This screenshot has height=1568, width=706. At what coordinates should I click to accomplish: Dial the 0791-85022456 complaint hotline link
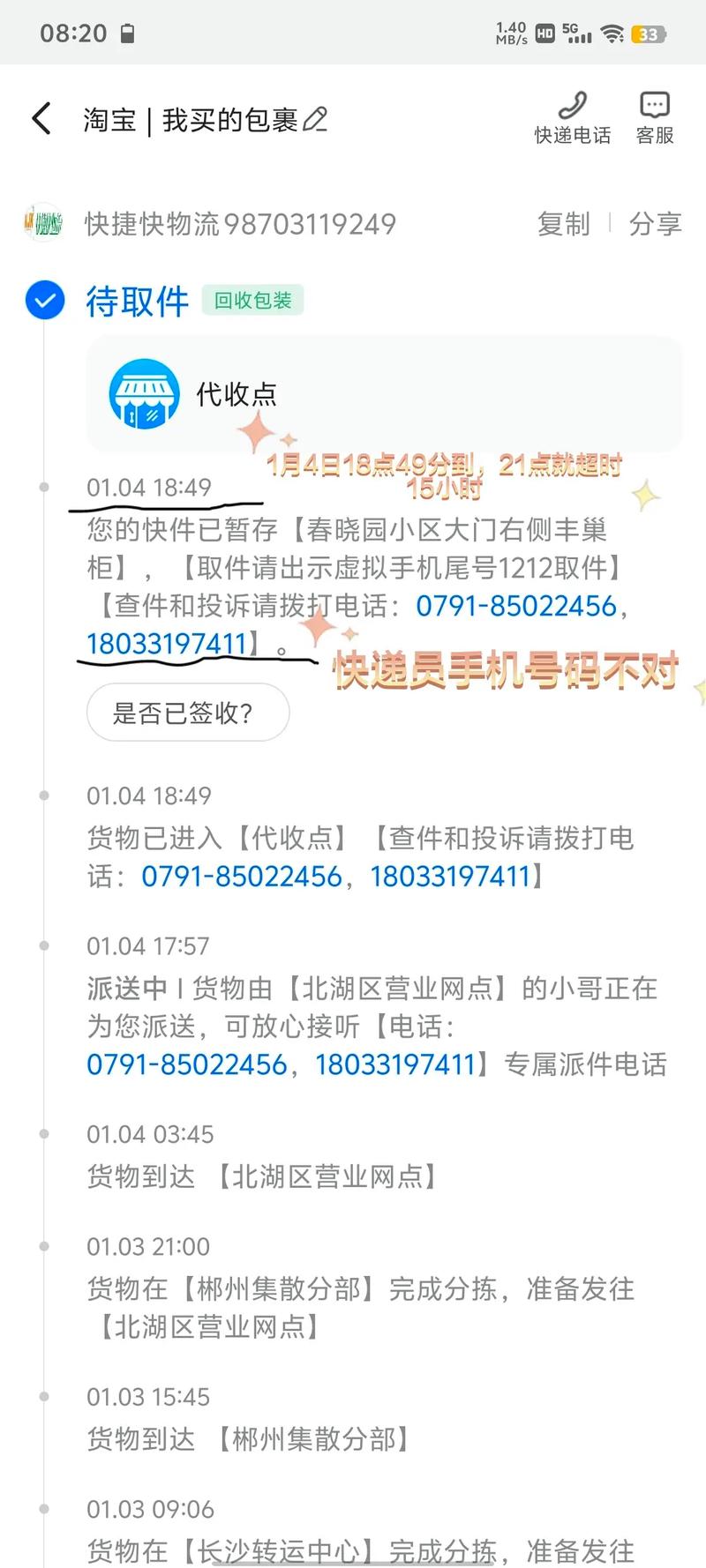coord(517,606)
